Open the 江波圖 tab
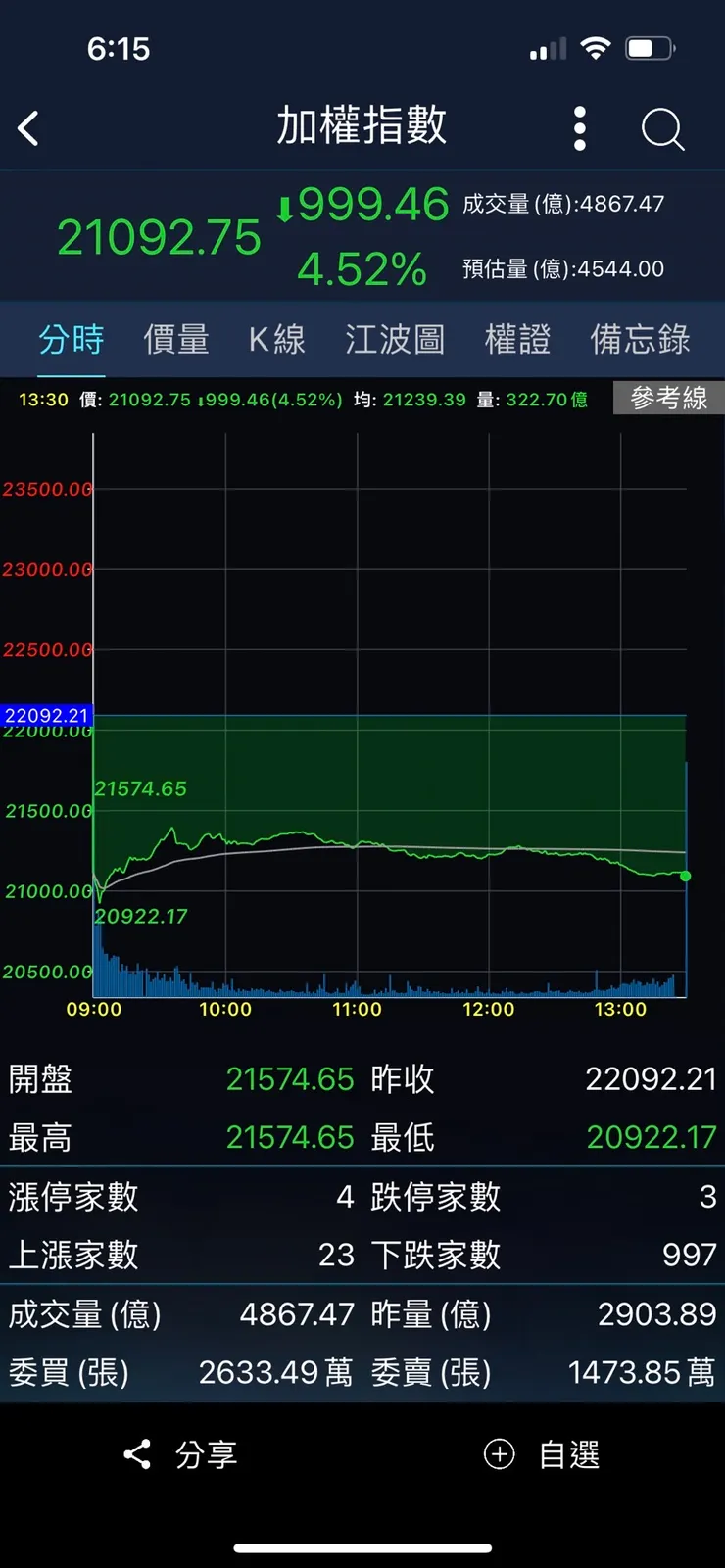The height and width of the screenshot is (1568, 725). click(395, 339)
